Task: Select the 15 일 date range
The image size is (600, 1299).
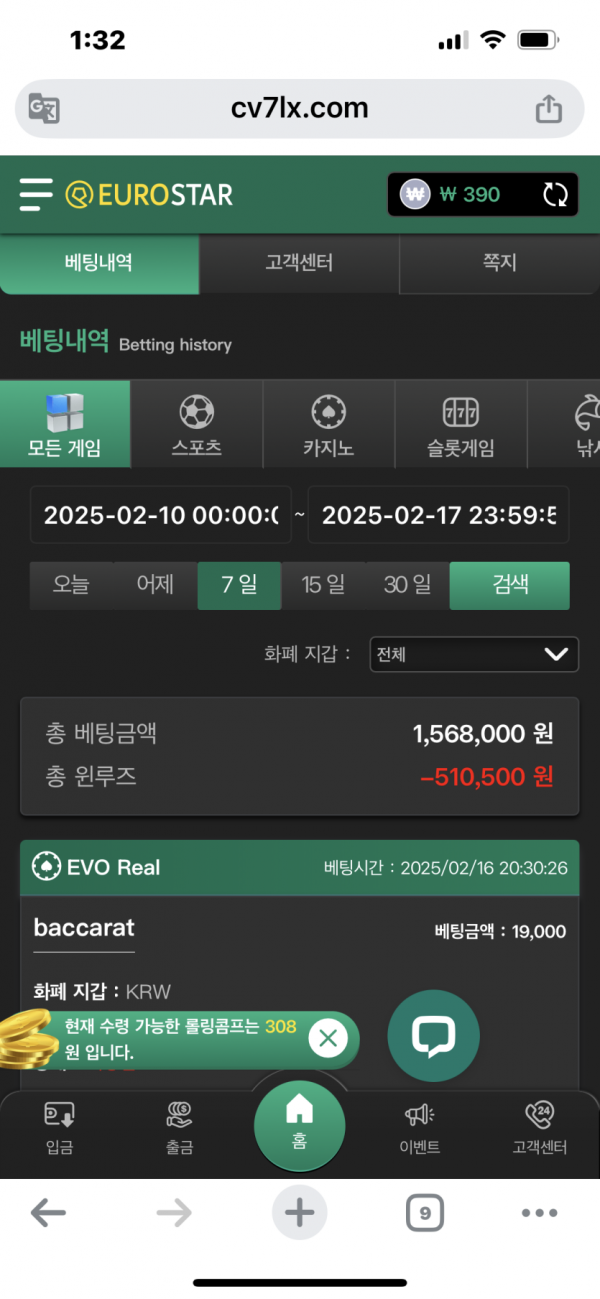Action: click(323, 585)
